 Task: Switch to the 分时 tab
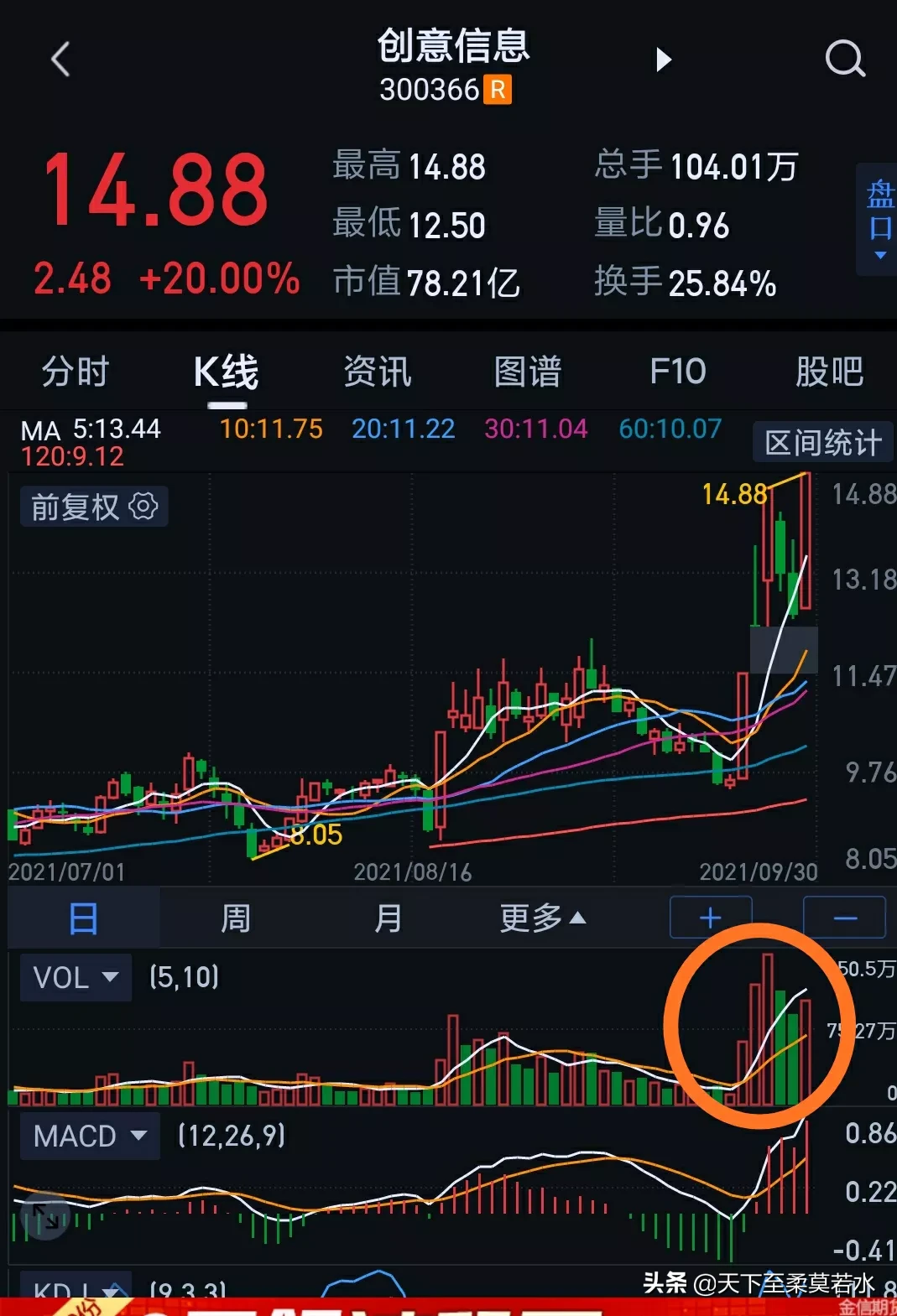click(76, 372)
